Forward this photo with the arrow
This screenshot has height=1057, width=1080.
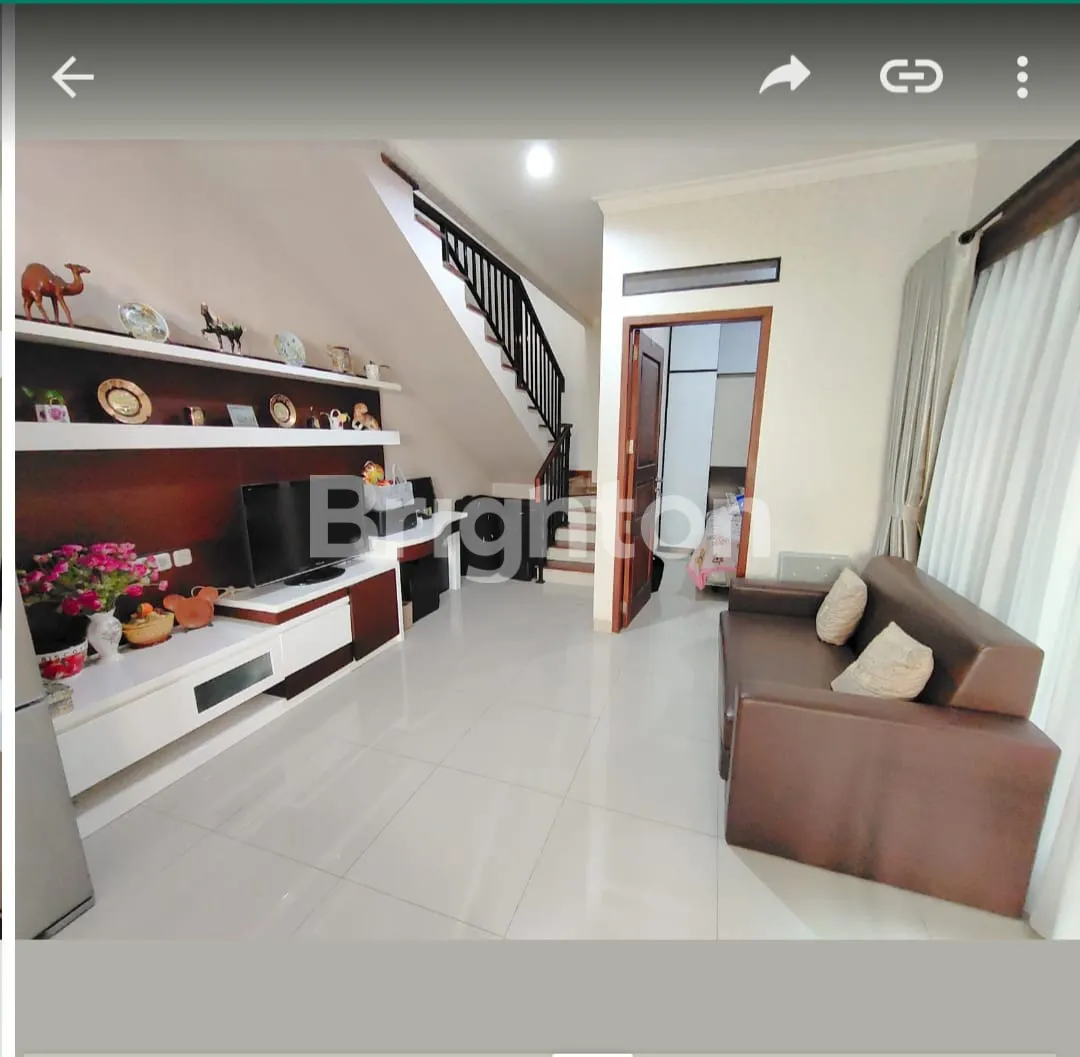coord(784,76)
